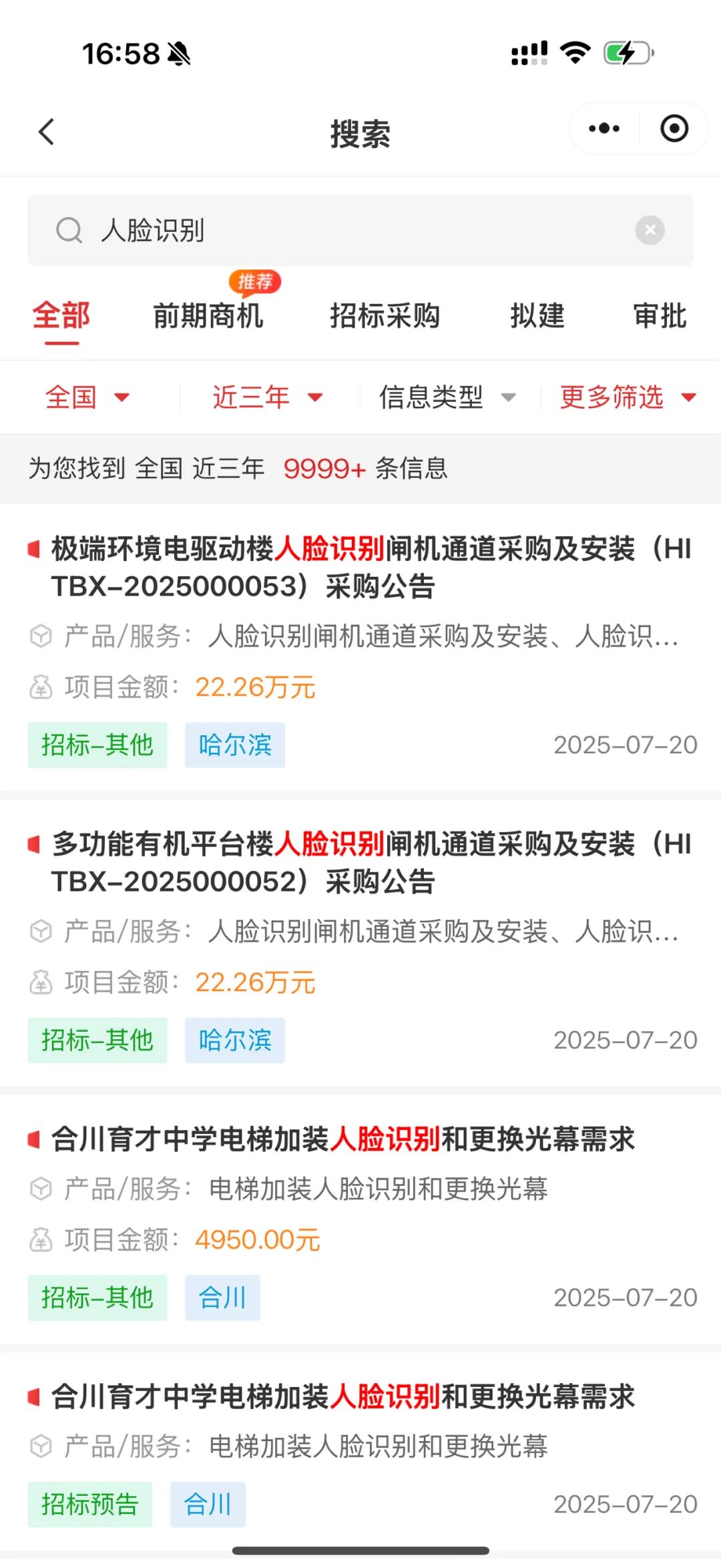Switch to the 前期商机 tab

pos(208,315)
